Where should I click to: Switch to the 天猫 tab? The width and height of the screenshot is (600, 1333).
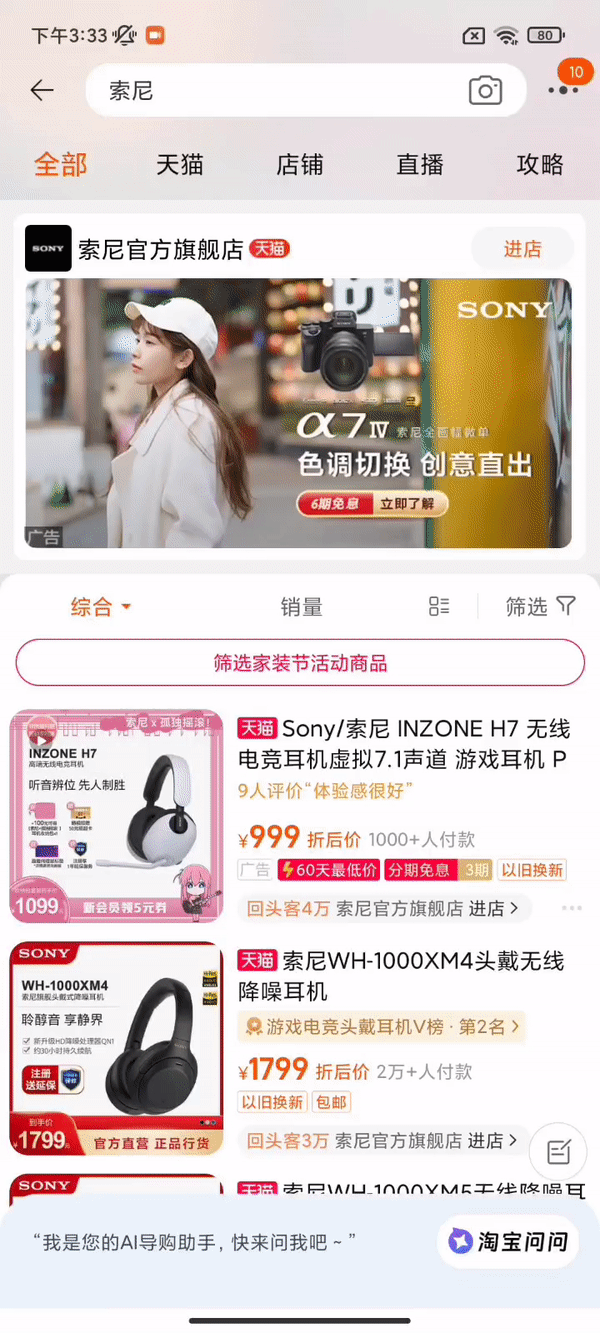click(x=180, y=164)
